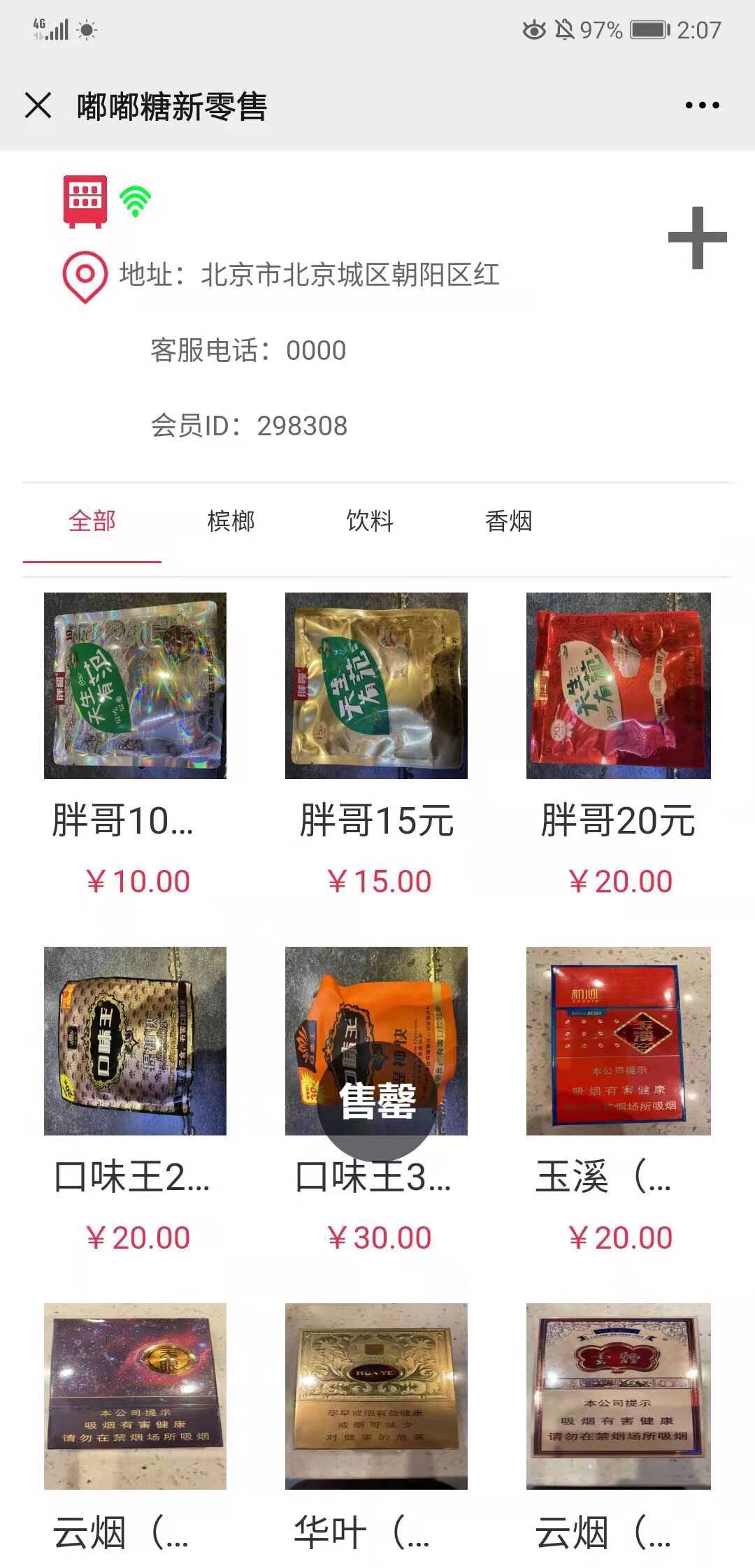
Task: Switch to the 槟榔 tab
Action: pos(231,521)
